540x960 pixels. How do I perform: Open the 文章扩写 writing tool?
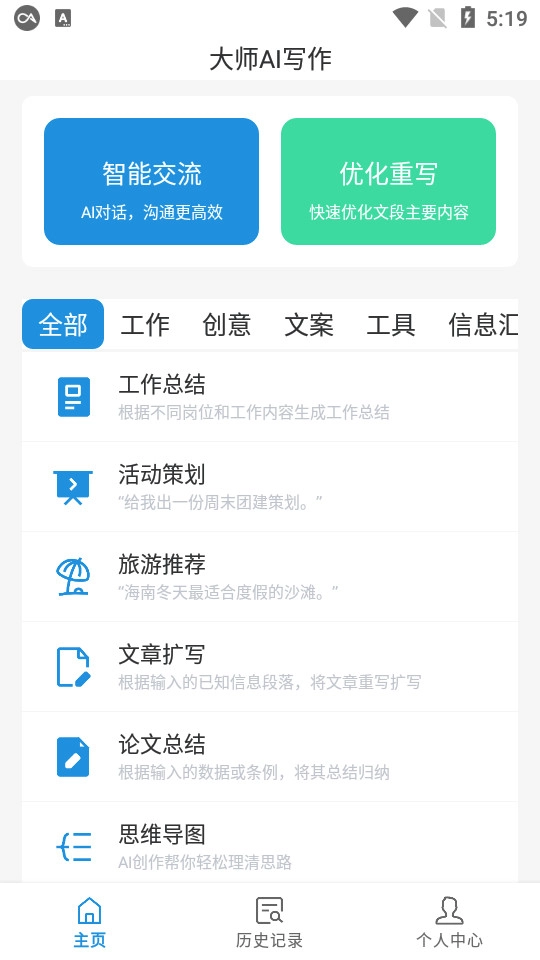pyautogui.click(x=270, y=667)
